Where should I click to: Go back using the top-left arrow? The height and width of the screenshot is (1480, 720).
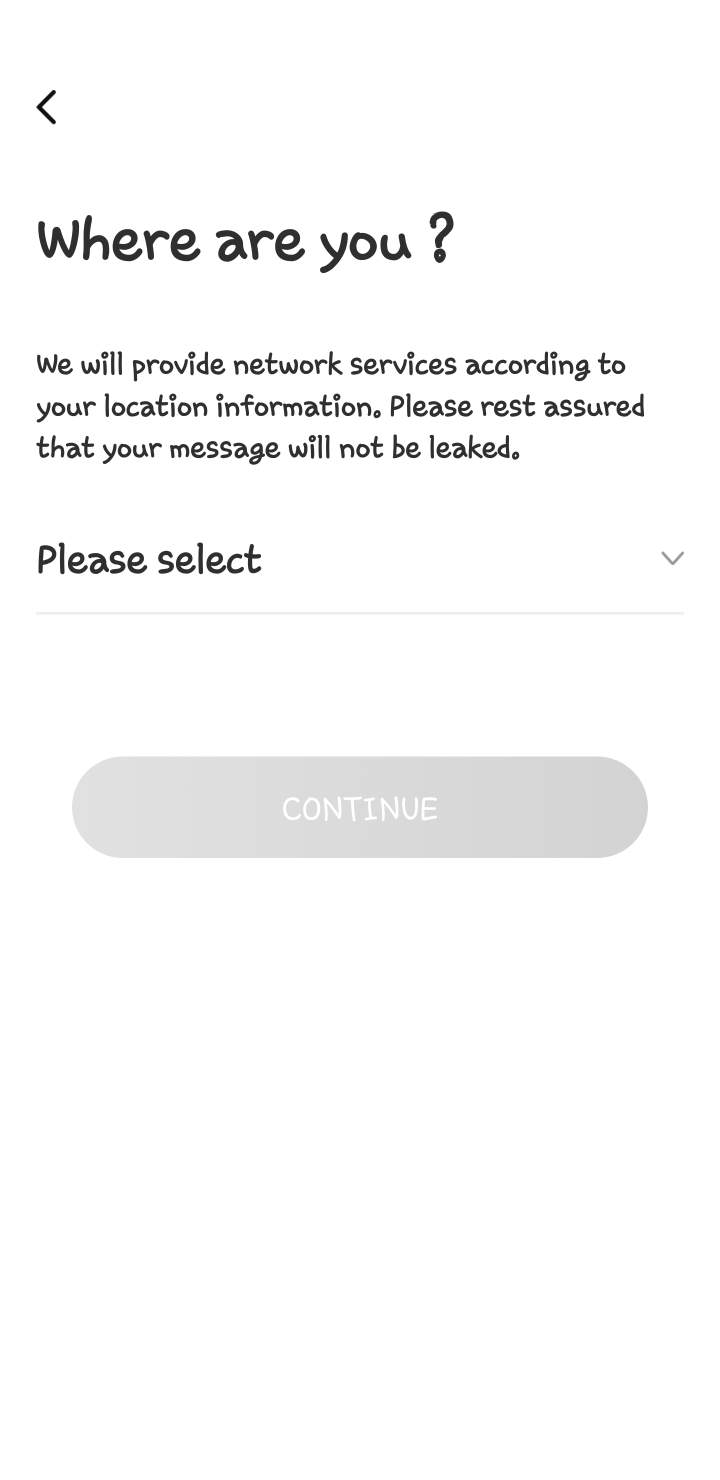coord(46,107)
